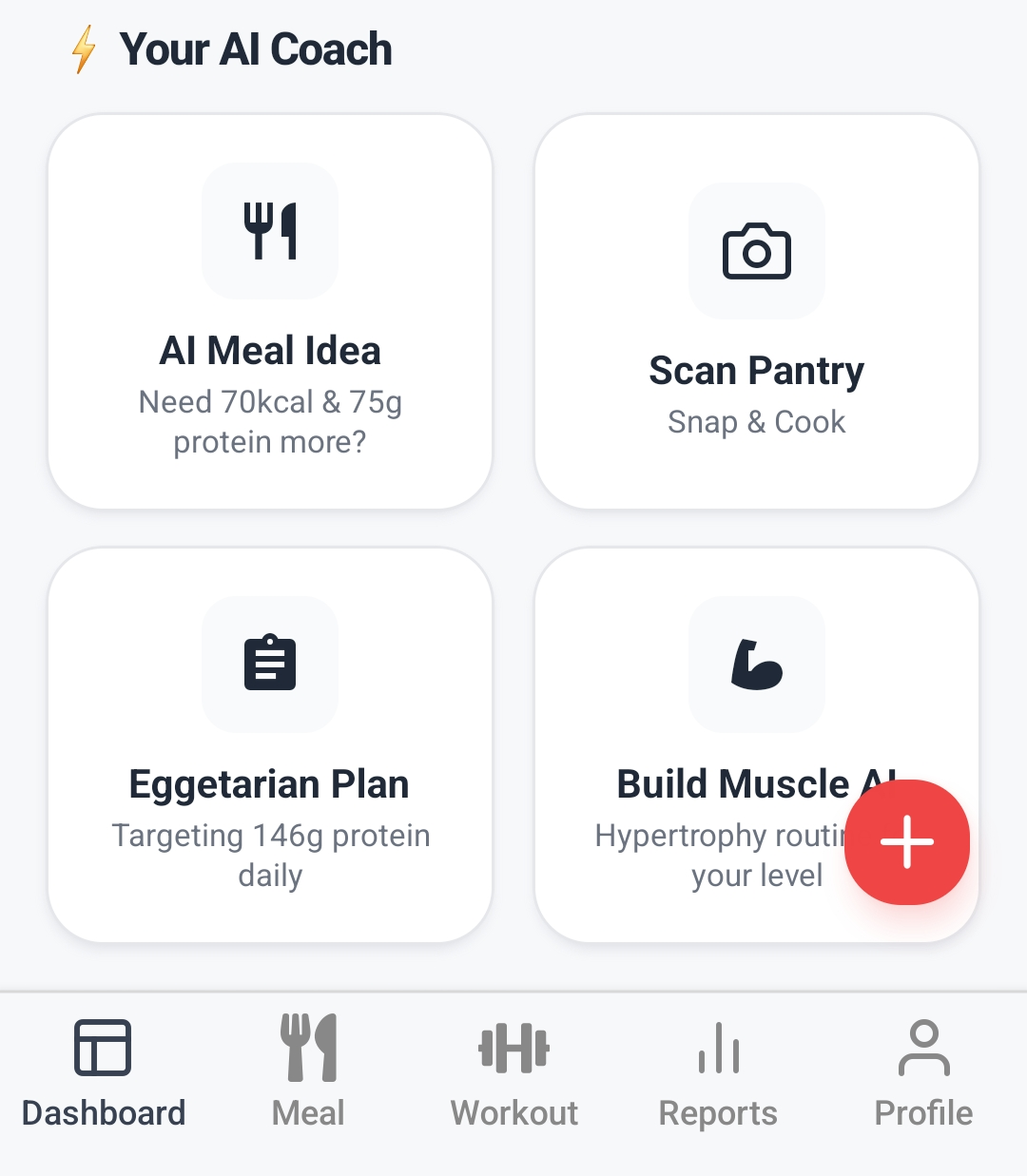The height and width of the screenshot is (1176, 1027).
Task: Click the flexed bicep Build Muscle AI icon
Action: tap(756, 665)
